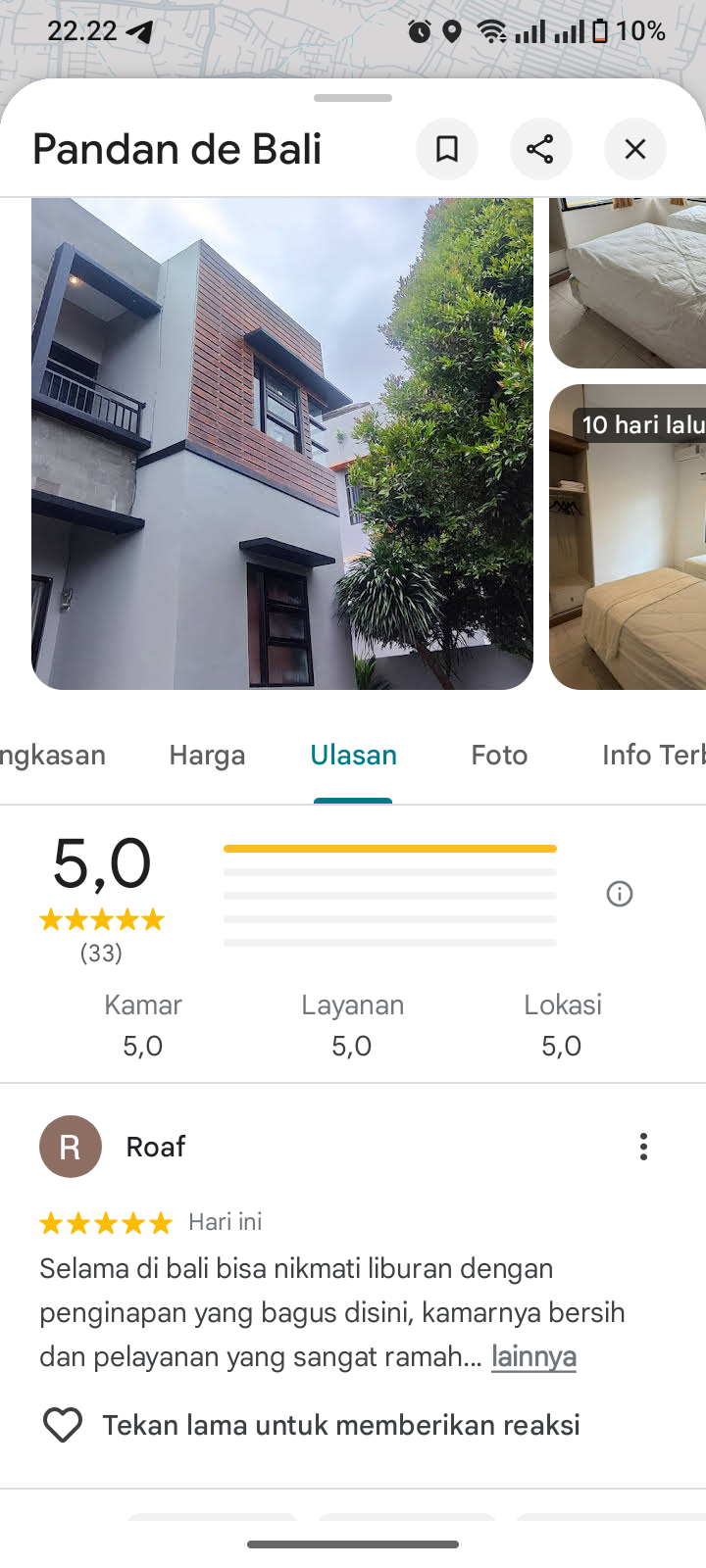Share the Pandan de Bali listing
The image size is (706, 1568).
tap(540, 149)
